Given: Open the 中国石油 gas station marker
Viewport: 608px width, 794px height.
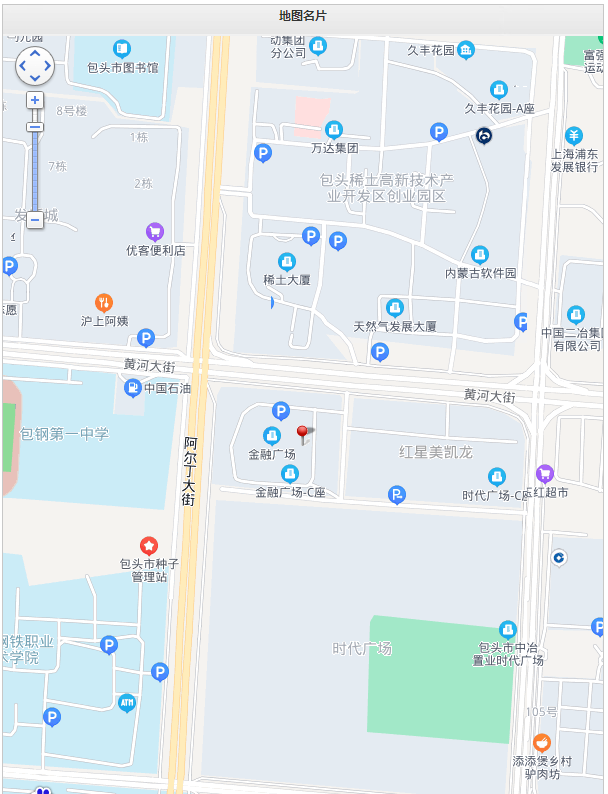Looking at the screenshot, I should click(x=132, y=388).
